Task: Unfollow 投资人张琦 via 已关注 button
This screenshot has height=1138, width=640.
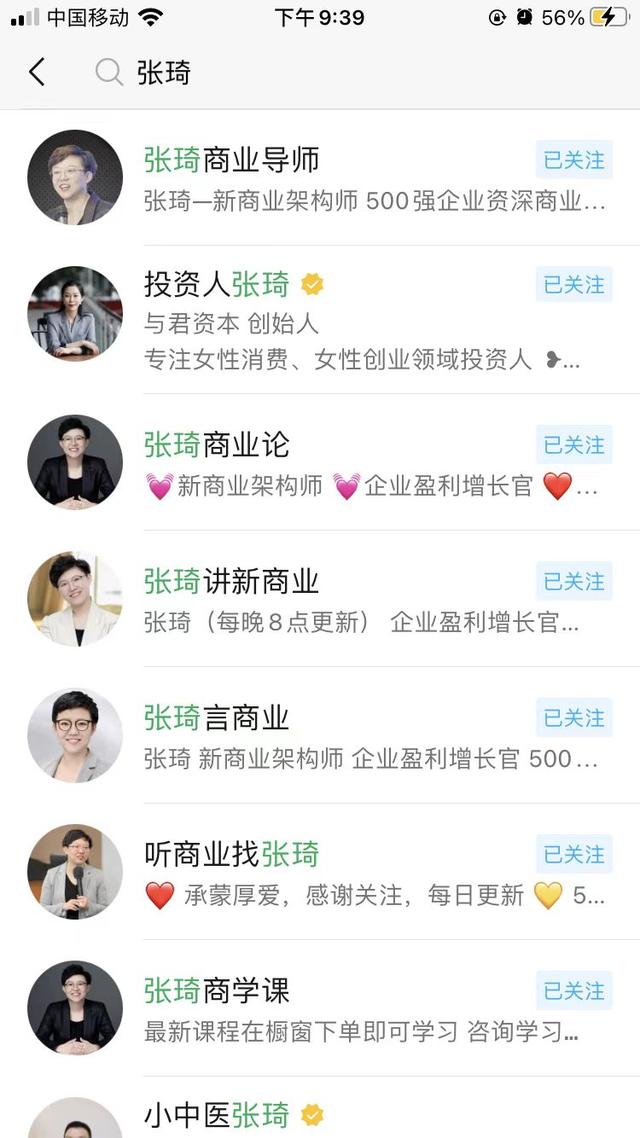Action: 574,285
